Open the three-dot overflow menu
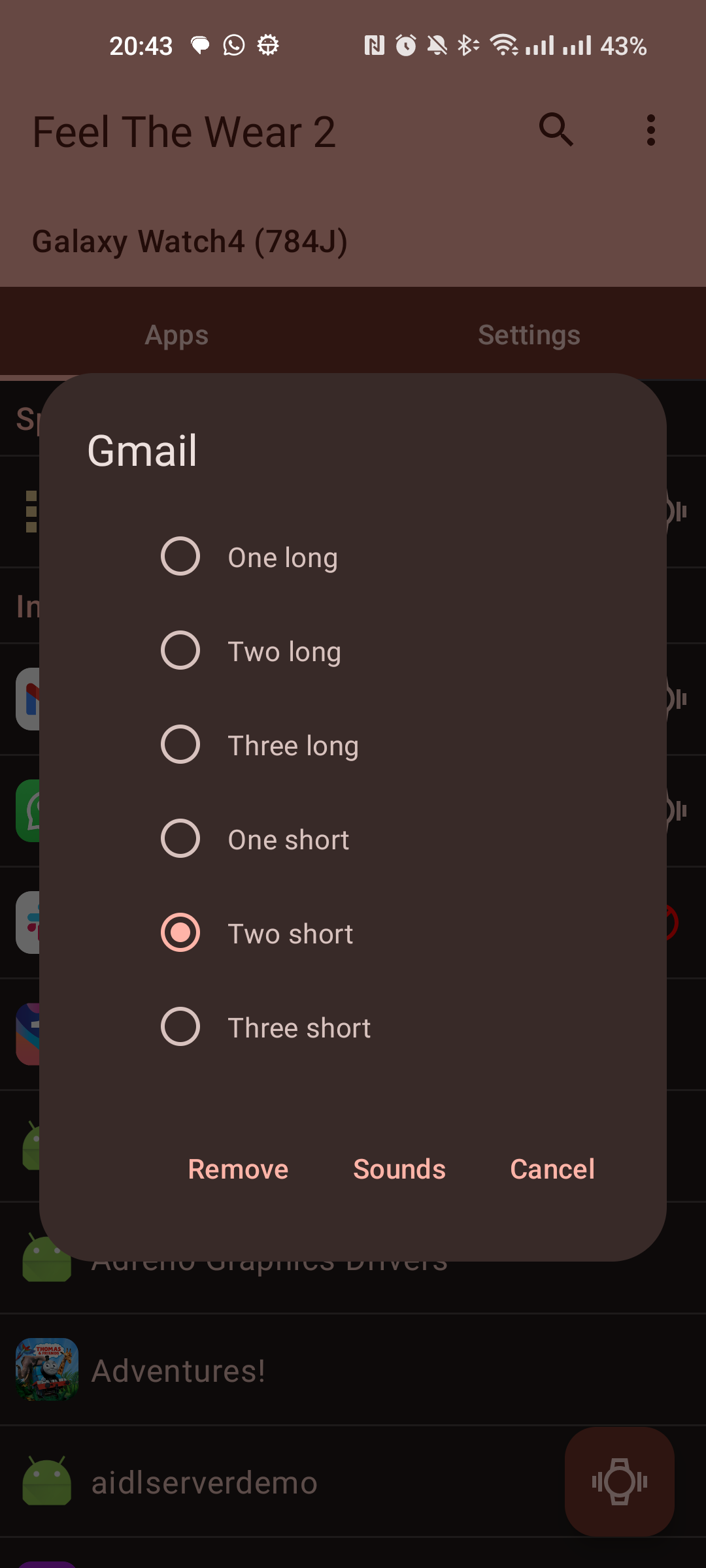The height and width of the screenshot is (1568, 706). [651, 130]
